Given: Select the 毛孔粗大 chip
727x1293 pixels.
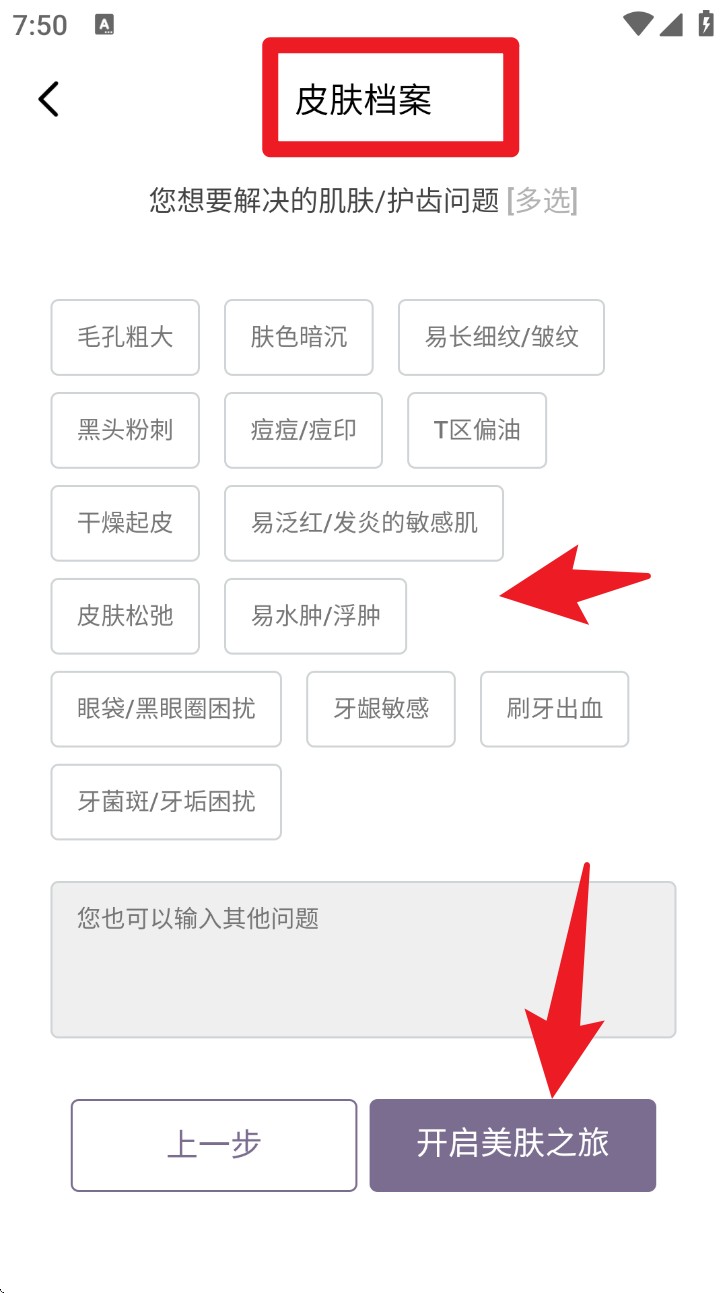Looking at the screenshot, I should (x=125, y=337).
